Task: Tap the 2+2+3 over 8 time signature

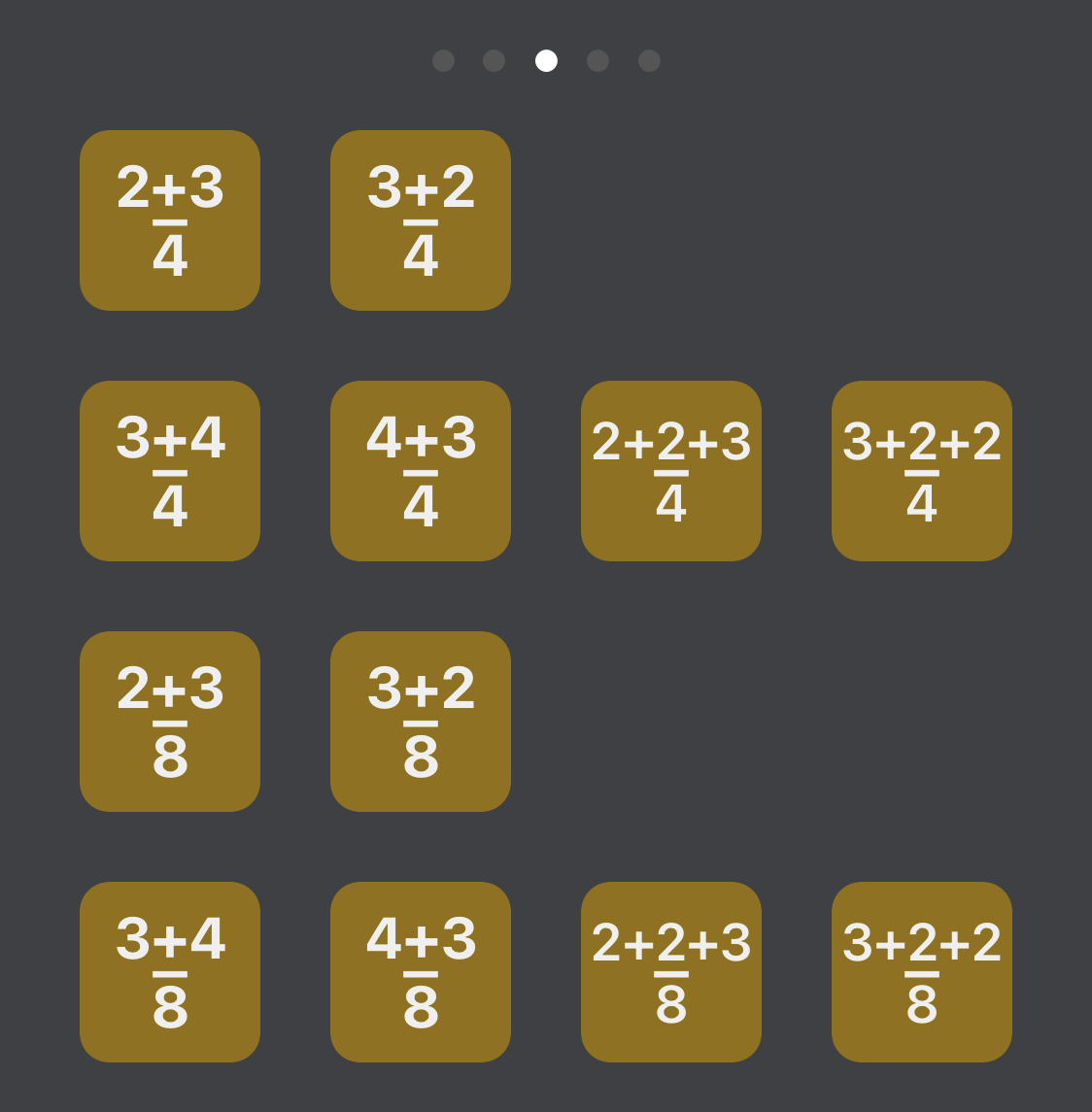Action: [671, 972]
